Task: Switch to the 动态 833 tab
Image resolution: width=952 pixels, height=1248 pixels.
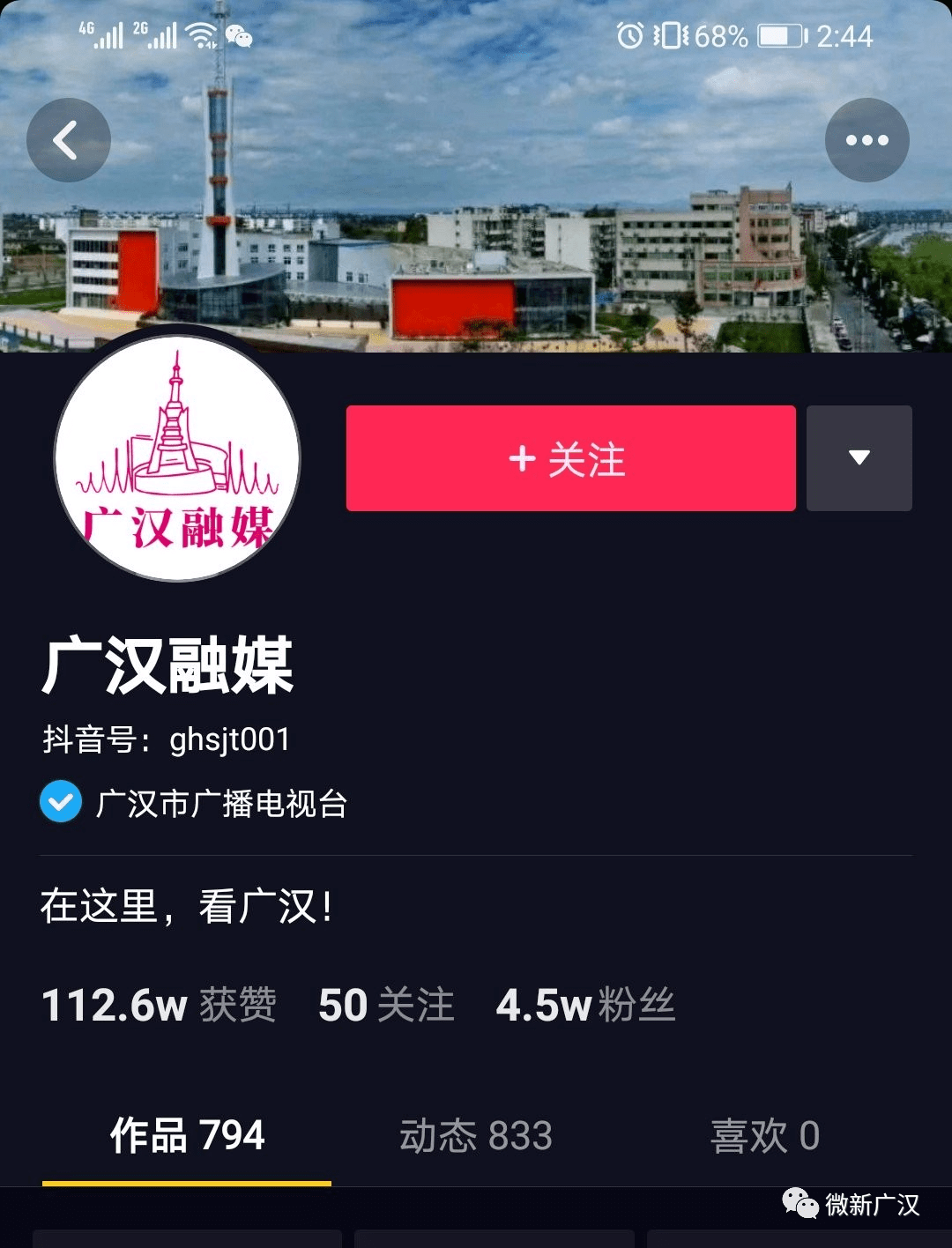Action: tap(476, 1135)
